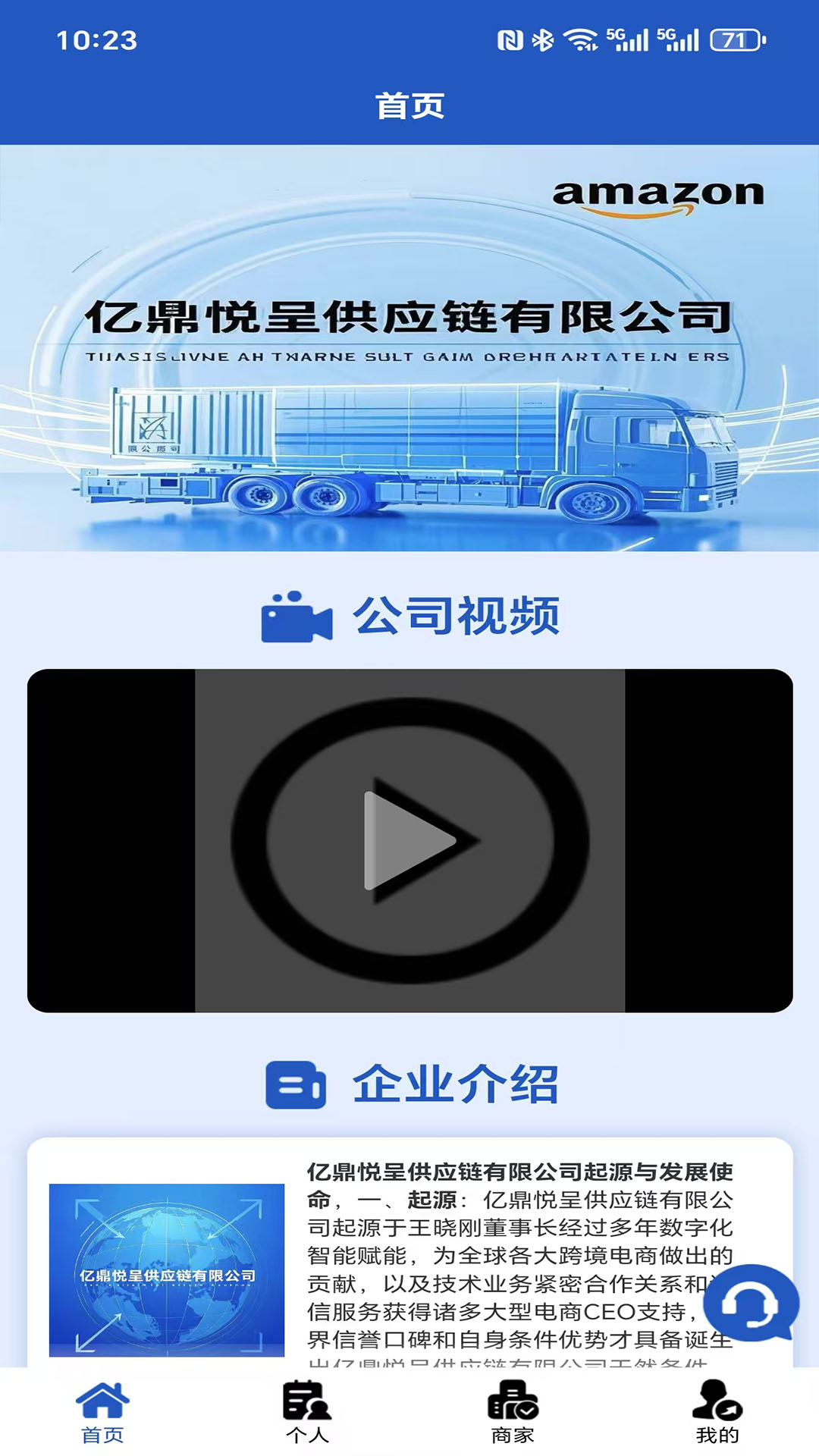Screen dimensions: 819x1456
Task: Play the company video
Action: coord(409,840)
